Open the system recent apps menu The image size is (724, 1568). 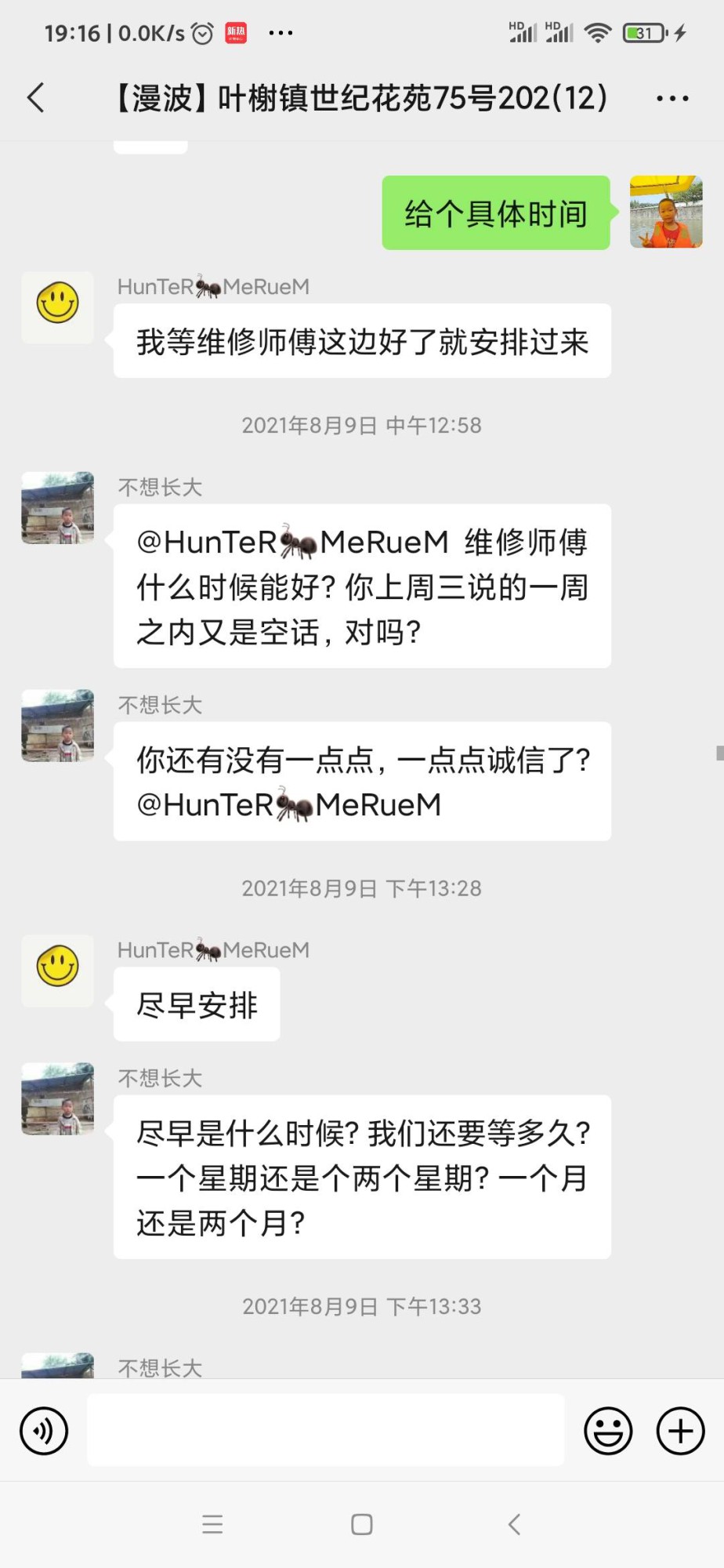click(212, 1524)
